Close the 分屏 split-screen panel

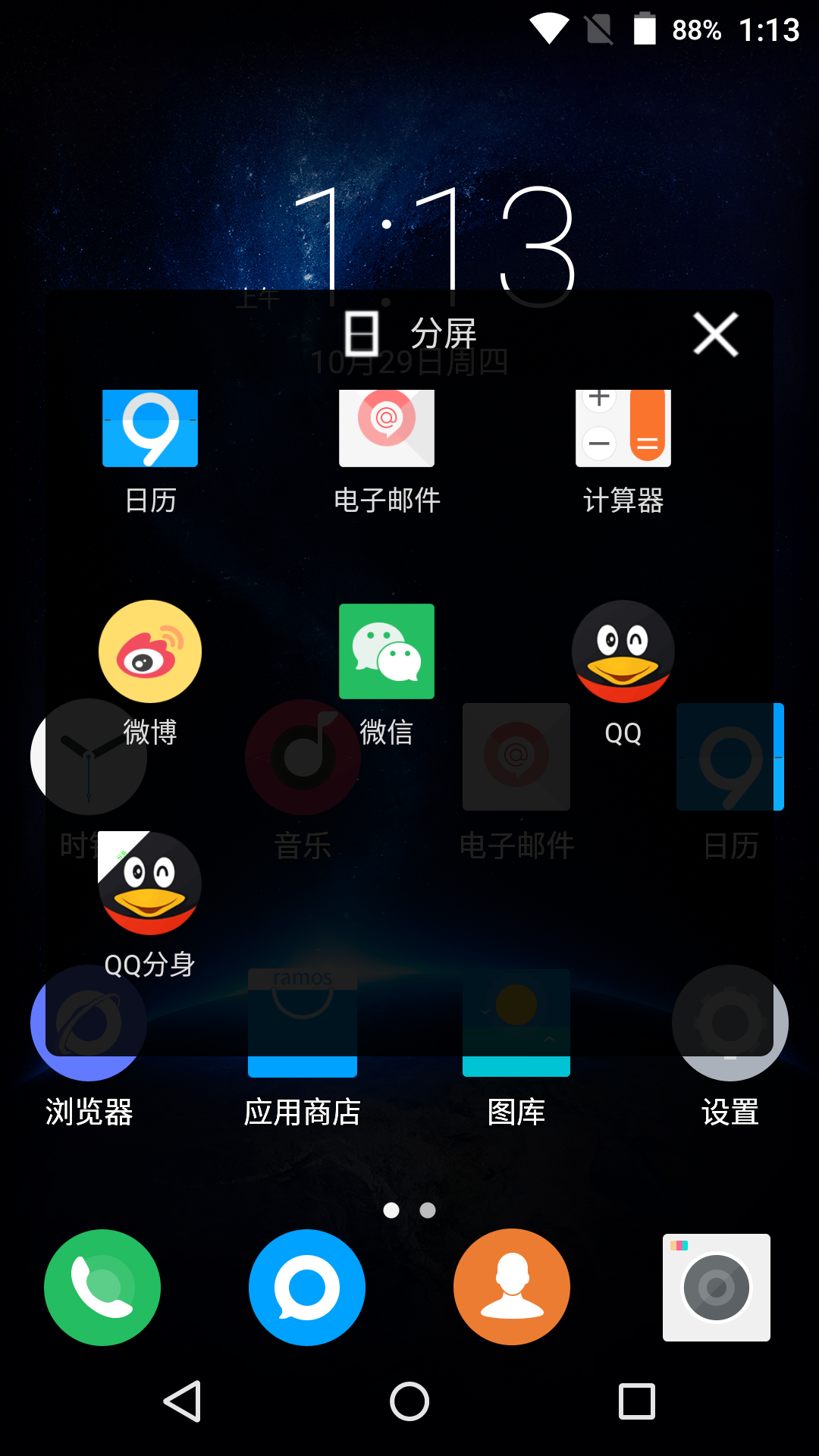(x=715, y=334)
